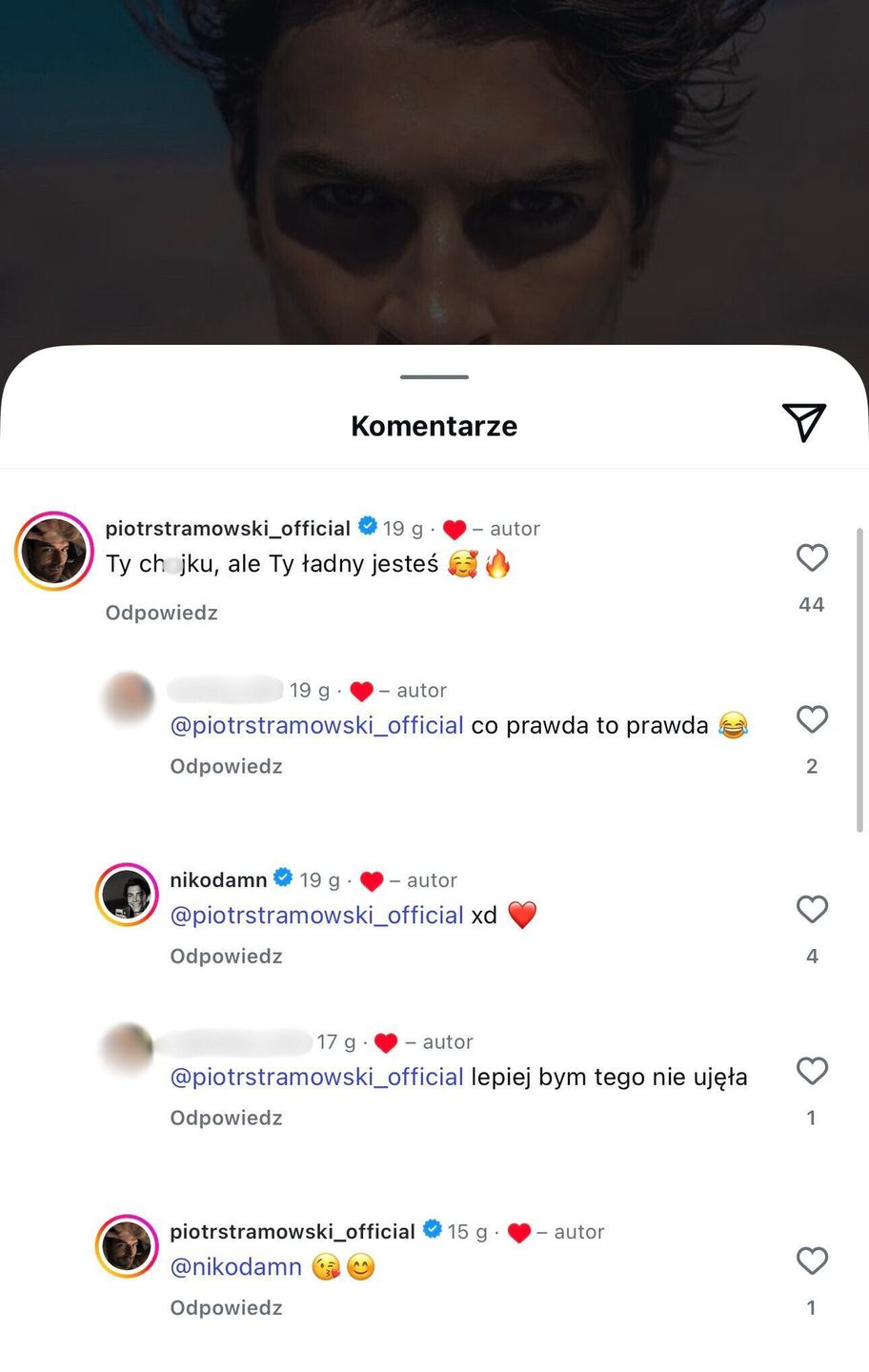The image size is (869, 1372).
Task: Reply to 'lepiej bym tego nie ujęła' comment
Action: click(226, 1118)
